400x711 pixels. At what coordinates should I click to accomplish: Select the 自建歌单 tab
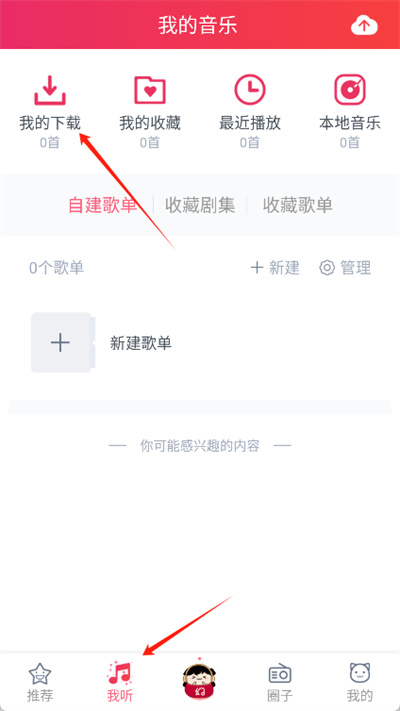(x=102, y=205)
